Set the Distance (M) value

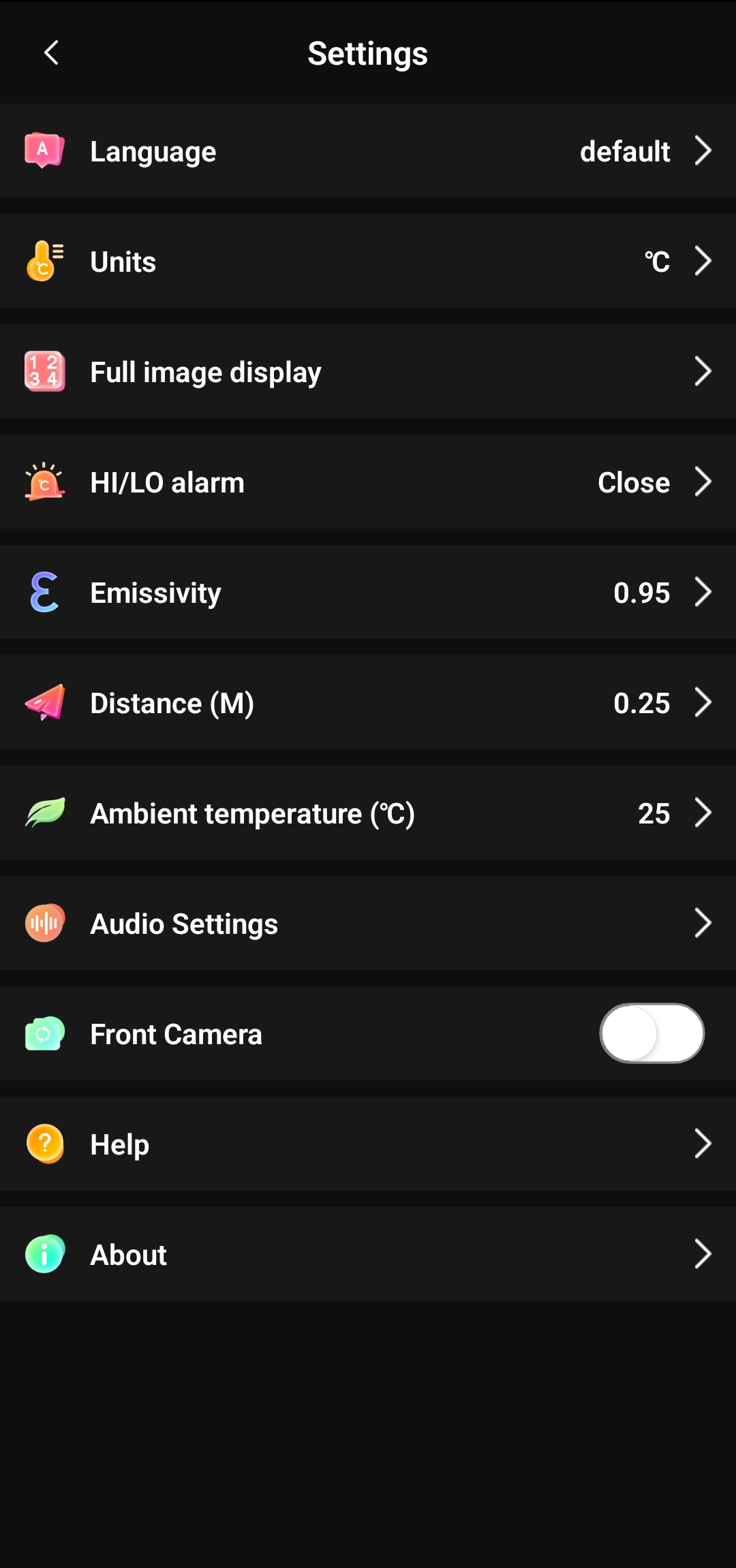pyautogui.click(x=368, y=703)
